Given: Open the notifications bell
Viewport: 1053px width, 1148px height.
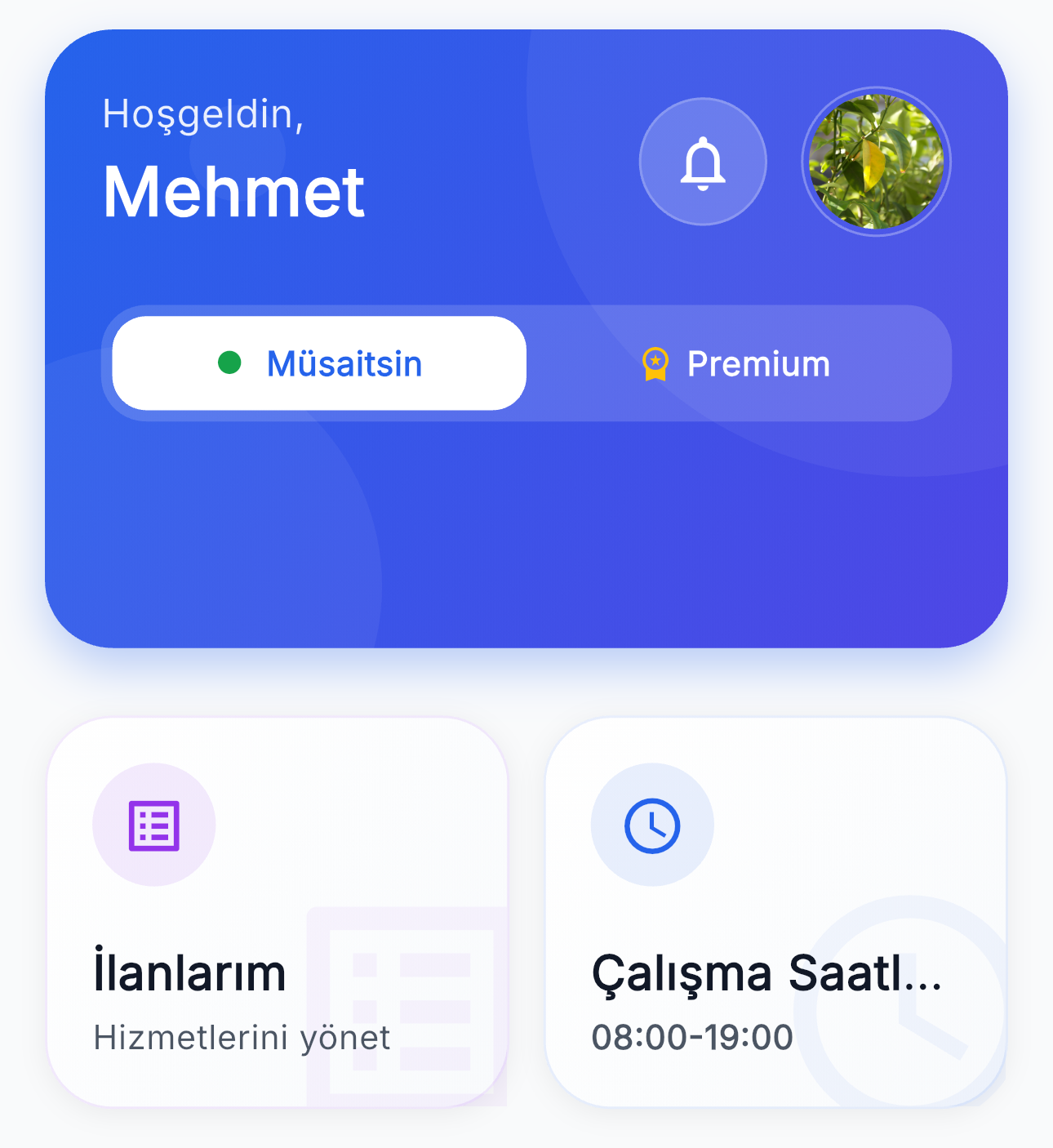Looking at the screenshot, I should tap(703, 162).
